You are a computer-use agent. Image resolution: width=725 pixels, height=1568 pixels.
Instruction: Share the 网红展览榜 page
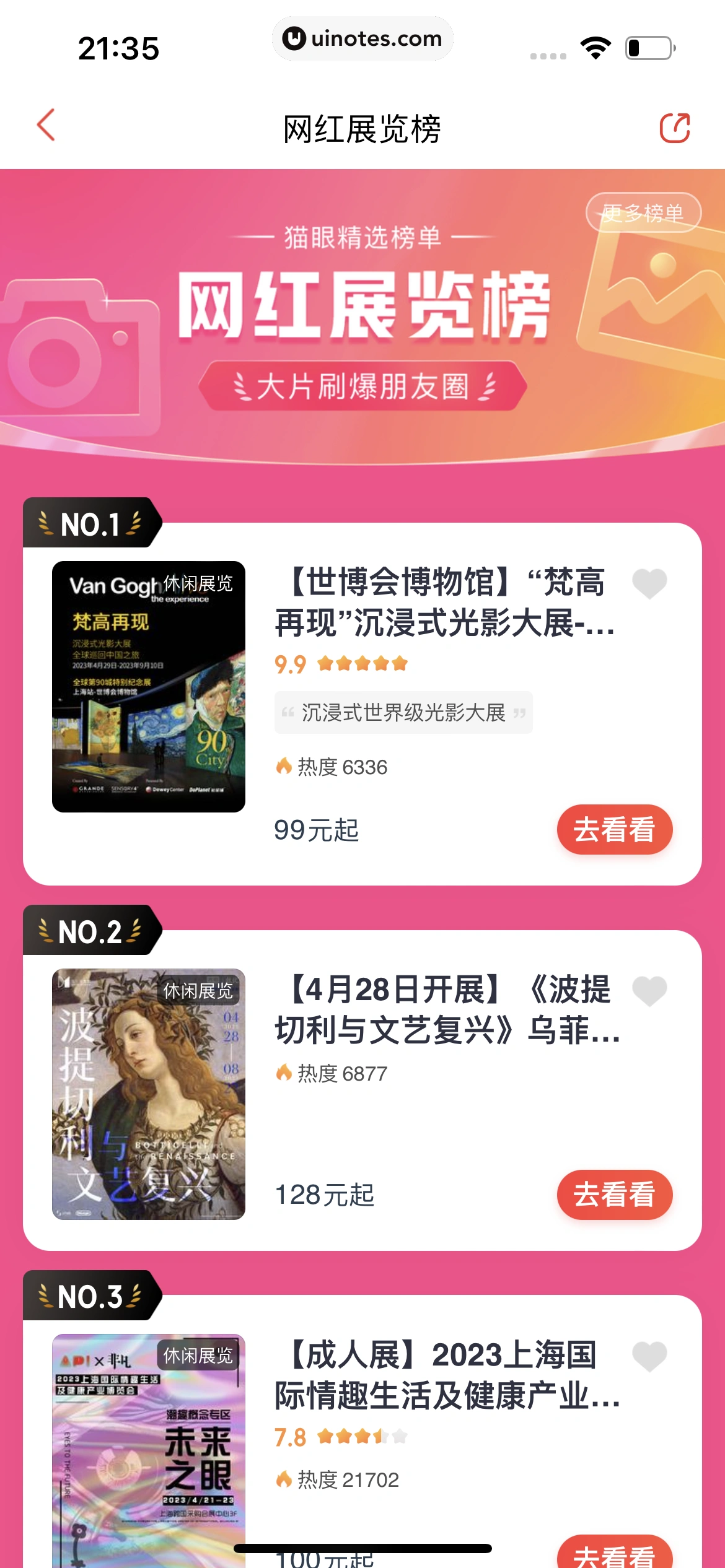click(674, 128)
